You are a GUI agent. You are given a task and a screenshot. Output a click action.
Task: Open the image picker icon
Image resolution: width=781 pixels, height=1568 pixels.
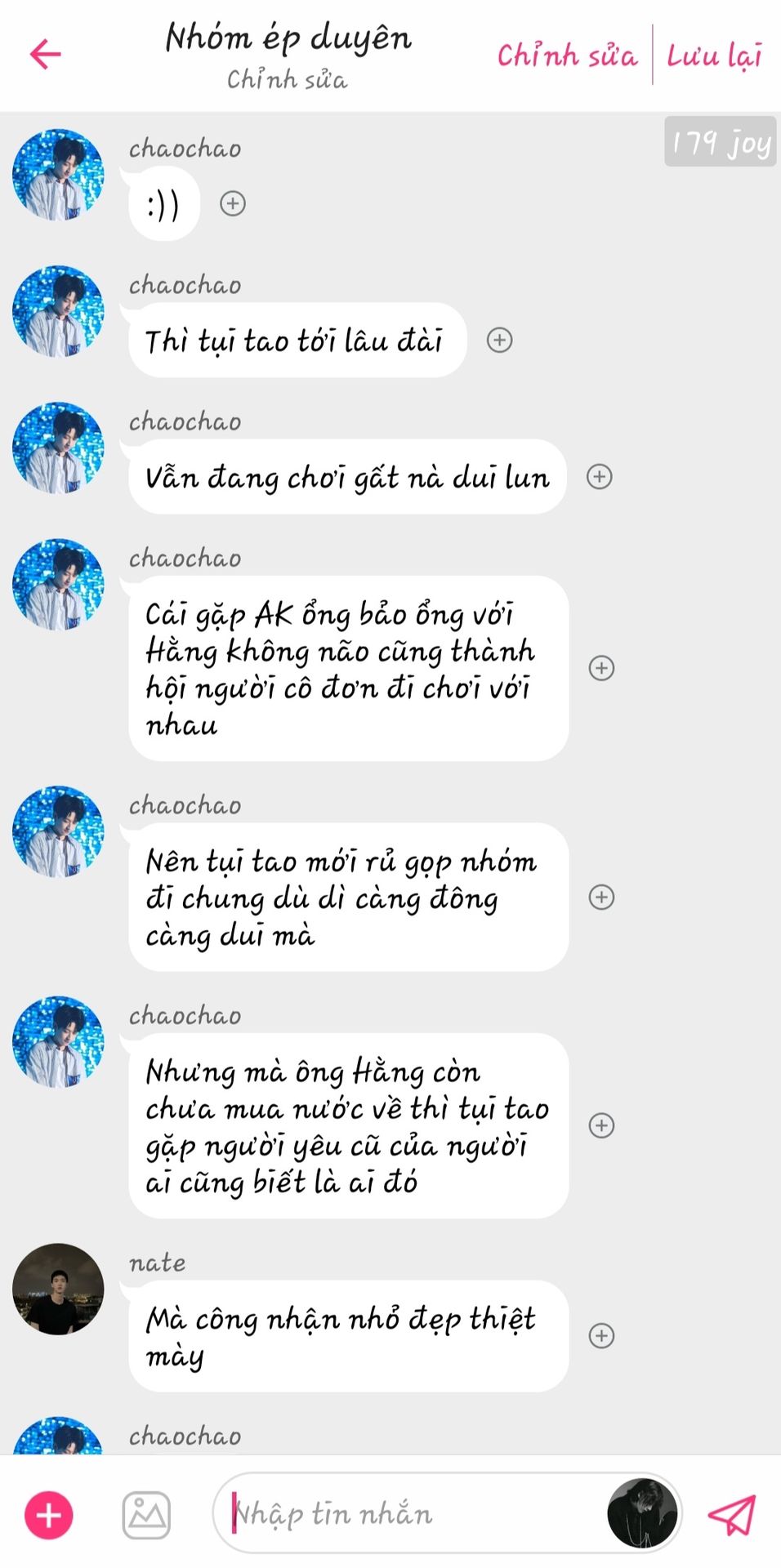coord(146,1515)
